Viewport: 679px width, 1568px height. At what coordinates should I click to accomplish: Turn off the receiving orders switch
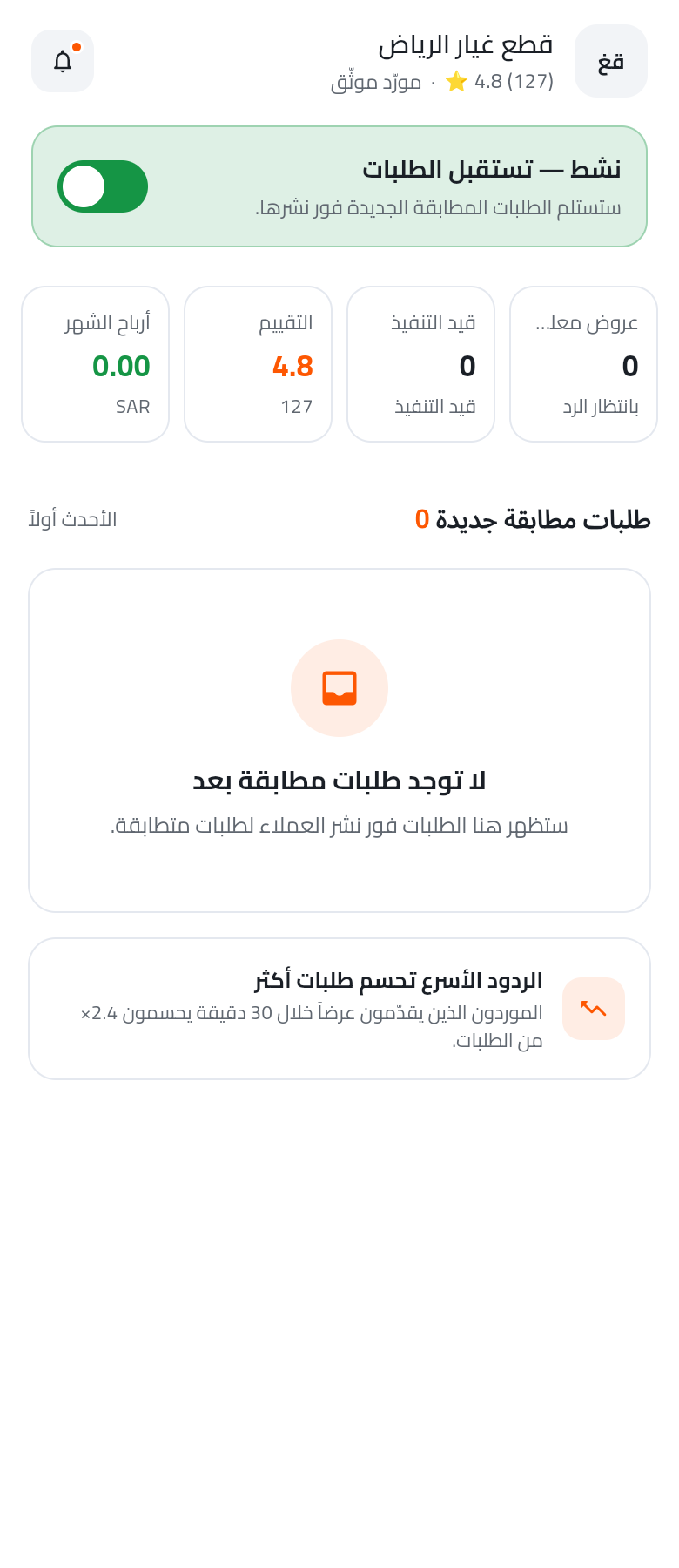[103, 186]
